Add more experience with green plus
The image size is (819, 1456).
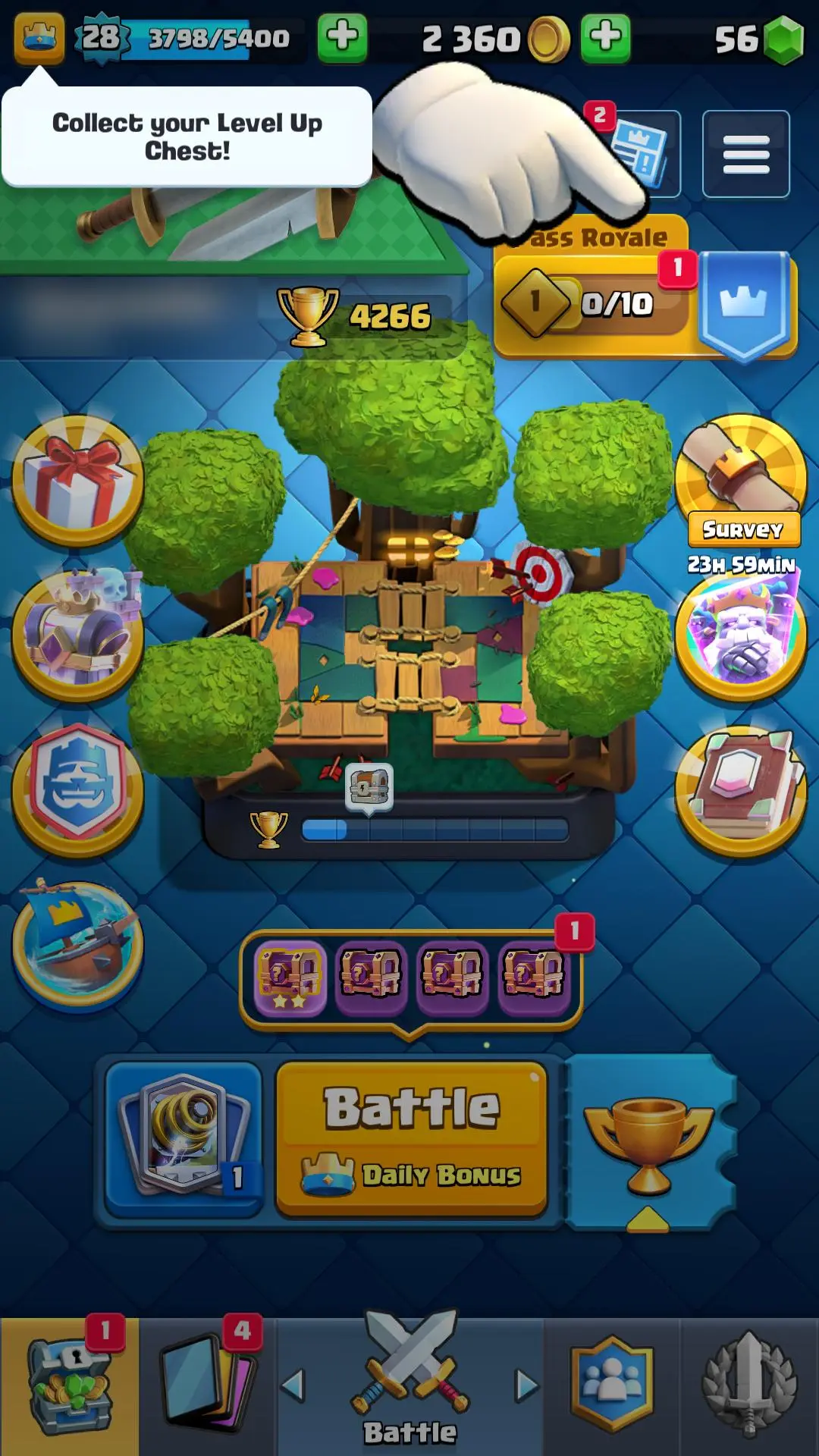click(x=342, y=38)
